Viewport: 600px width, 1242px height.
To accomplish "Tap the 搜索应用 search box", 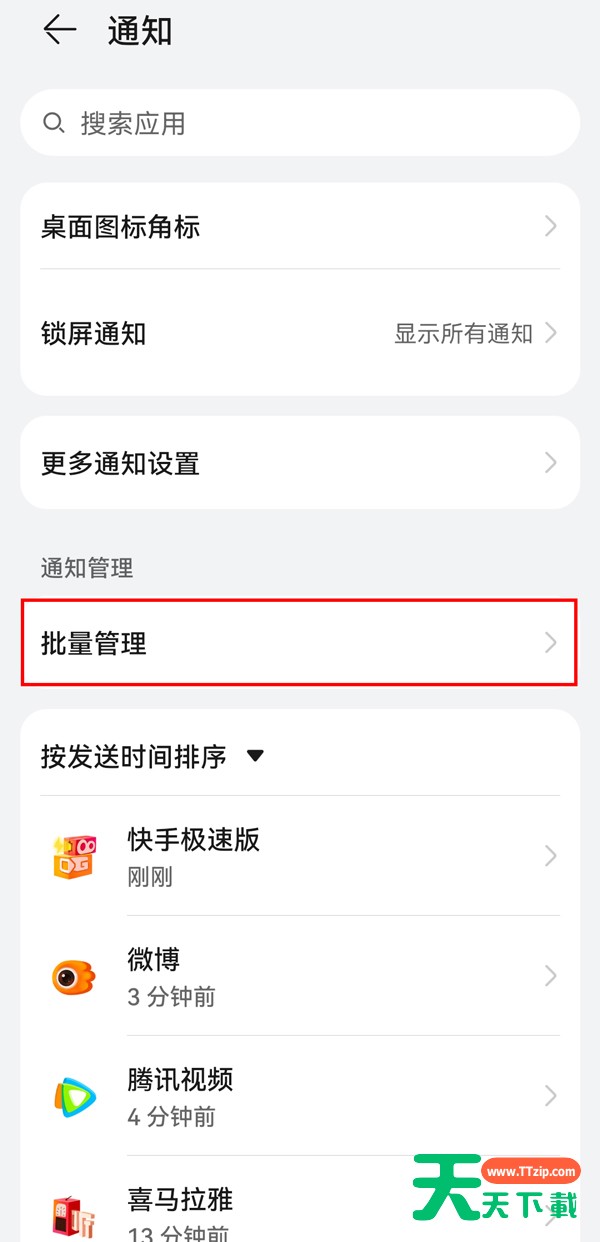I will pos(300,123).
